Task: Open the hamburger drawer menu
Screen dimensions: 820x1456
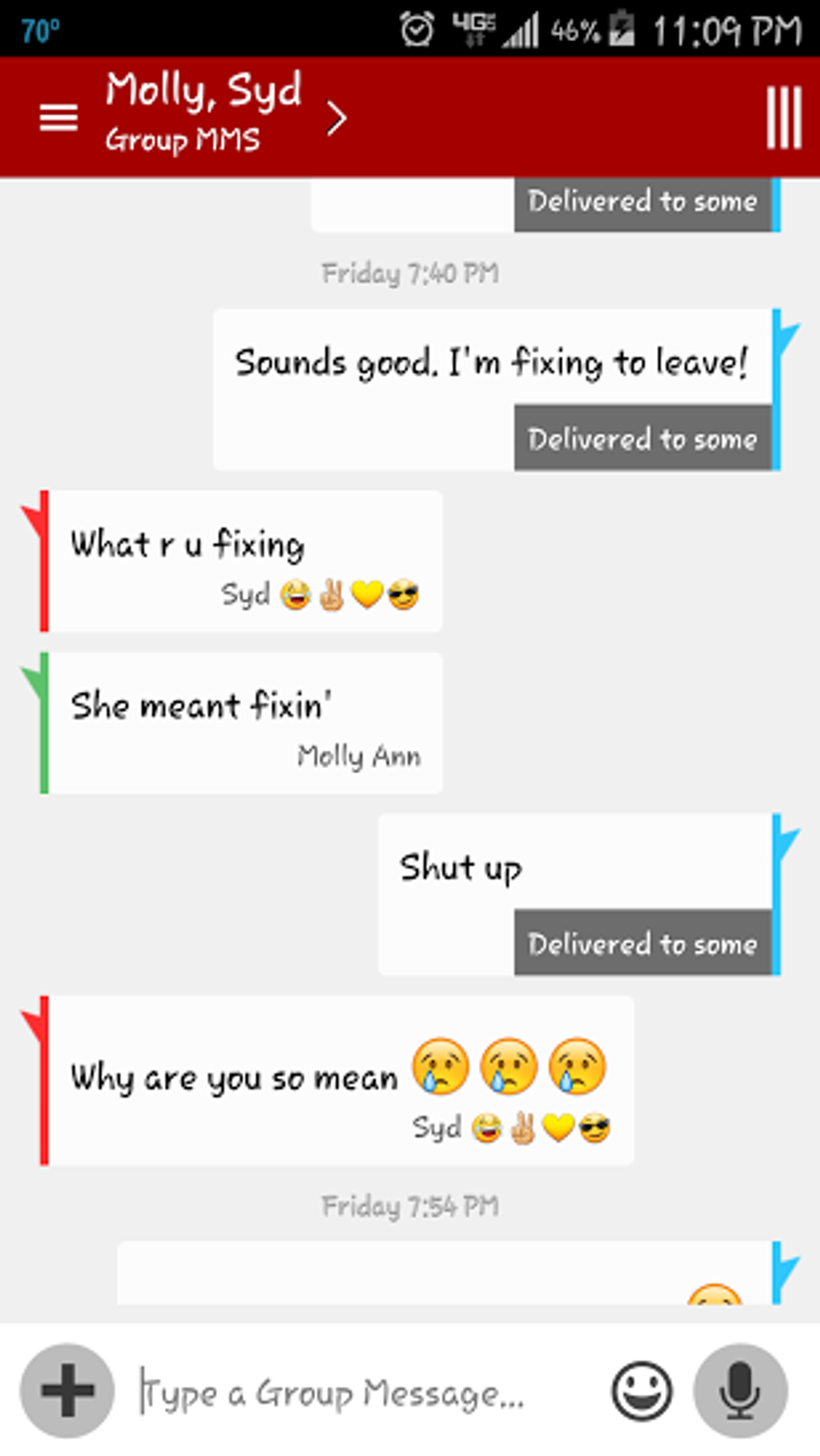Action: (x=59, y=117)
